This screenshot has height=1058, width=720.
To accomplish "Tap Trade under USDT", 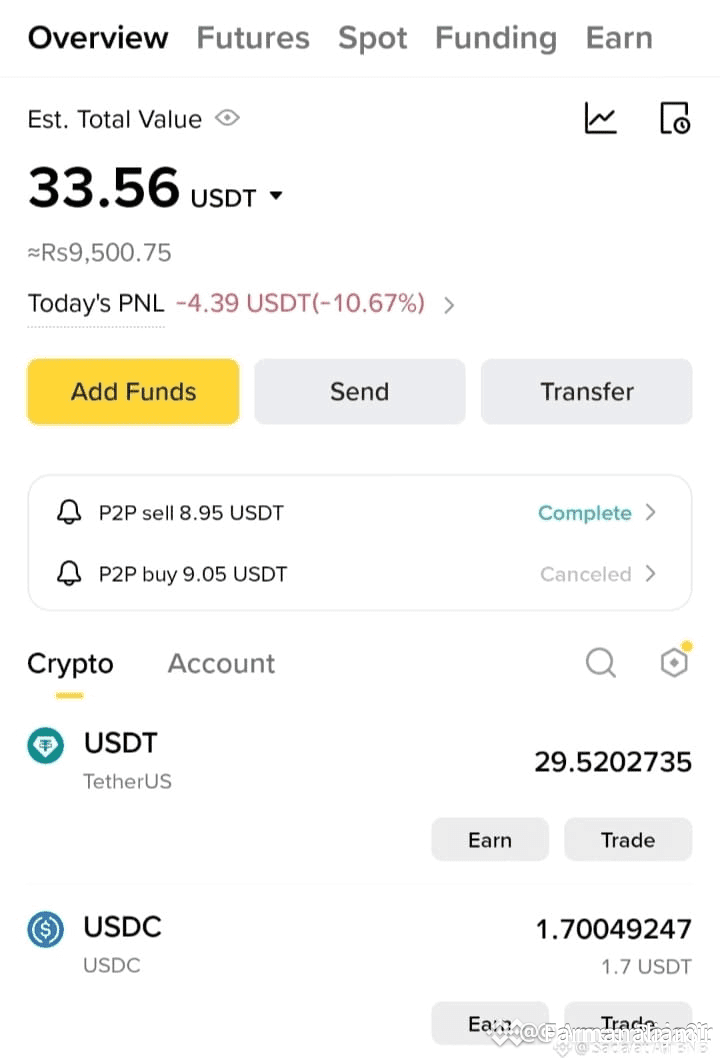I will coord(628,839).
